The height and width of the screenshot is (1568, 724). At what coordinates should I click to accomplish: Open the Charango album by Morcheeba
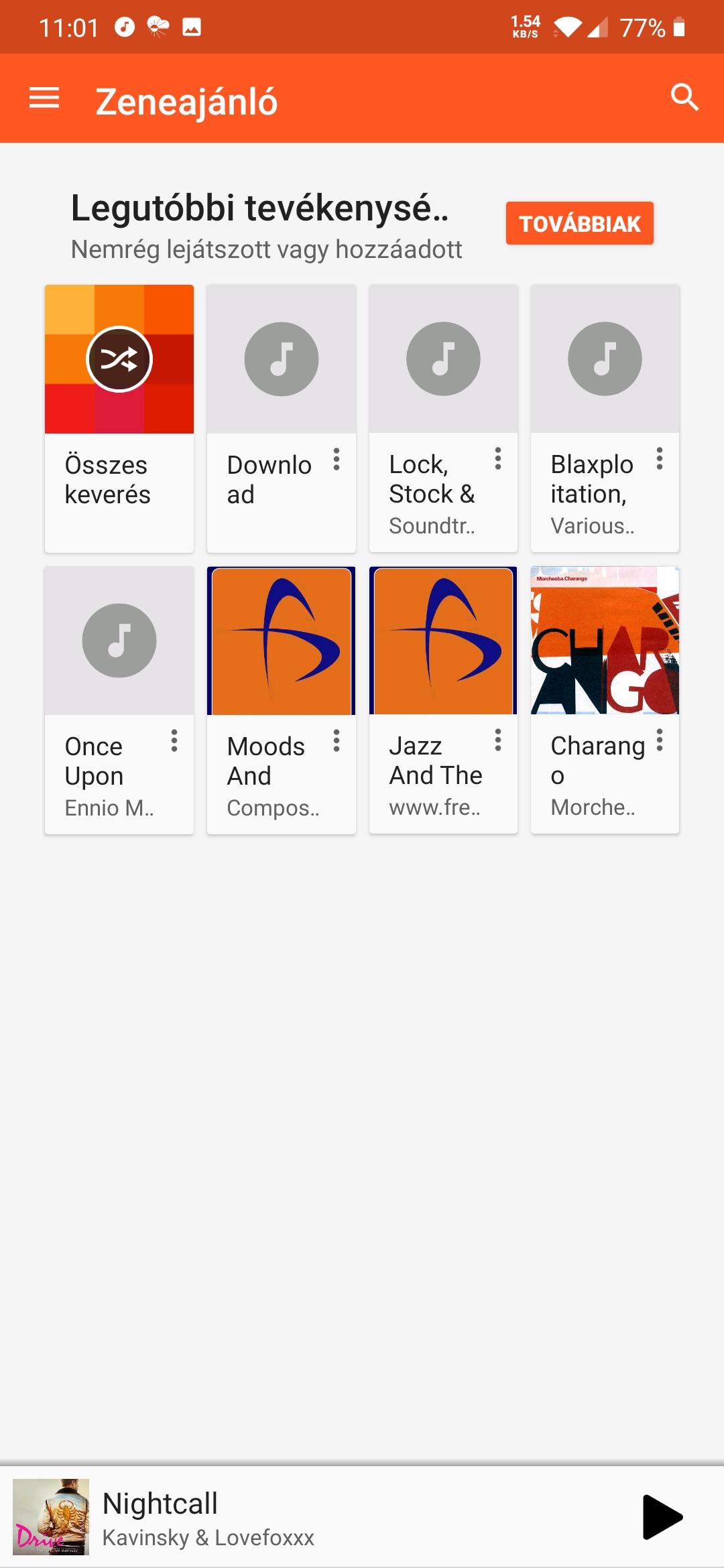(605, 700)
